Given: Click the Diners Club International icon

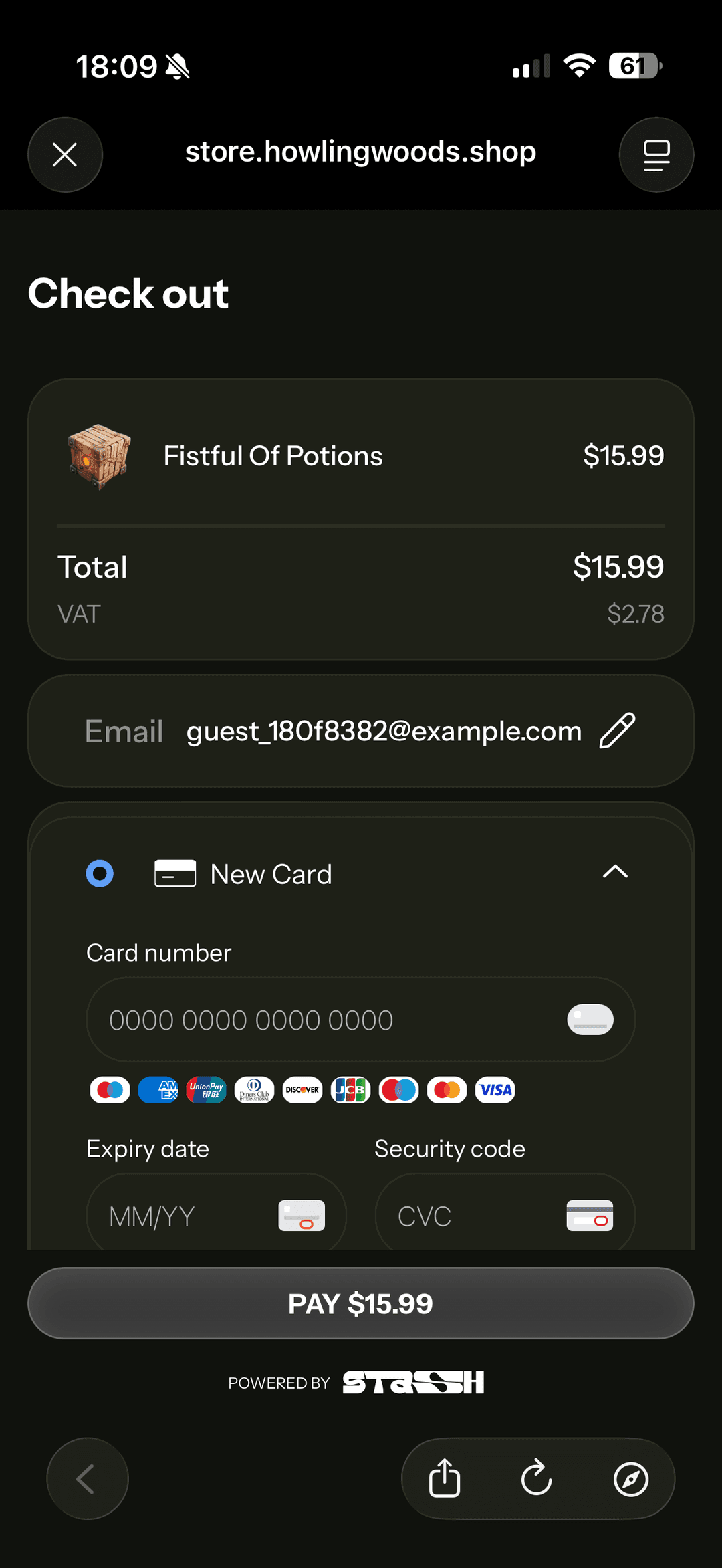Looking at the screenshot, I should coord(254,1090).
